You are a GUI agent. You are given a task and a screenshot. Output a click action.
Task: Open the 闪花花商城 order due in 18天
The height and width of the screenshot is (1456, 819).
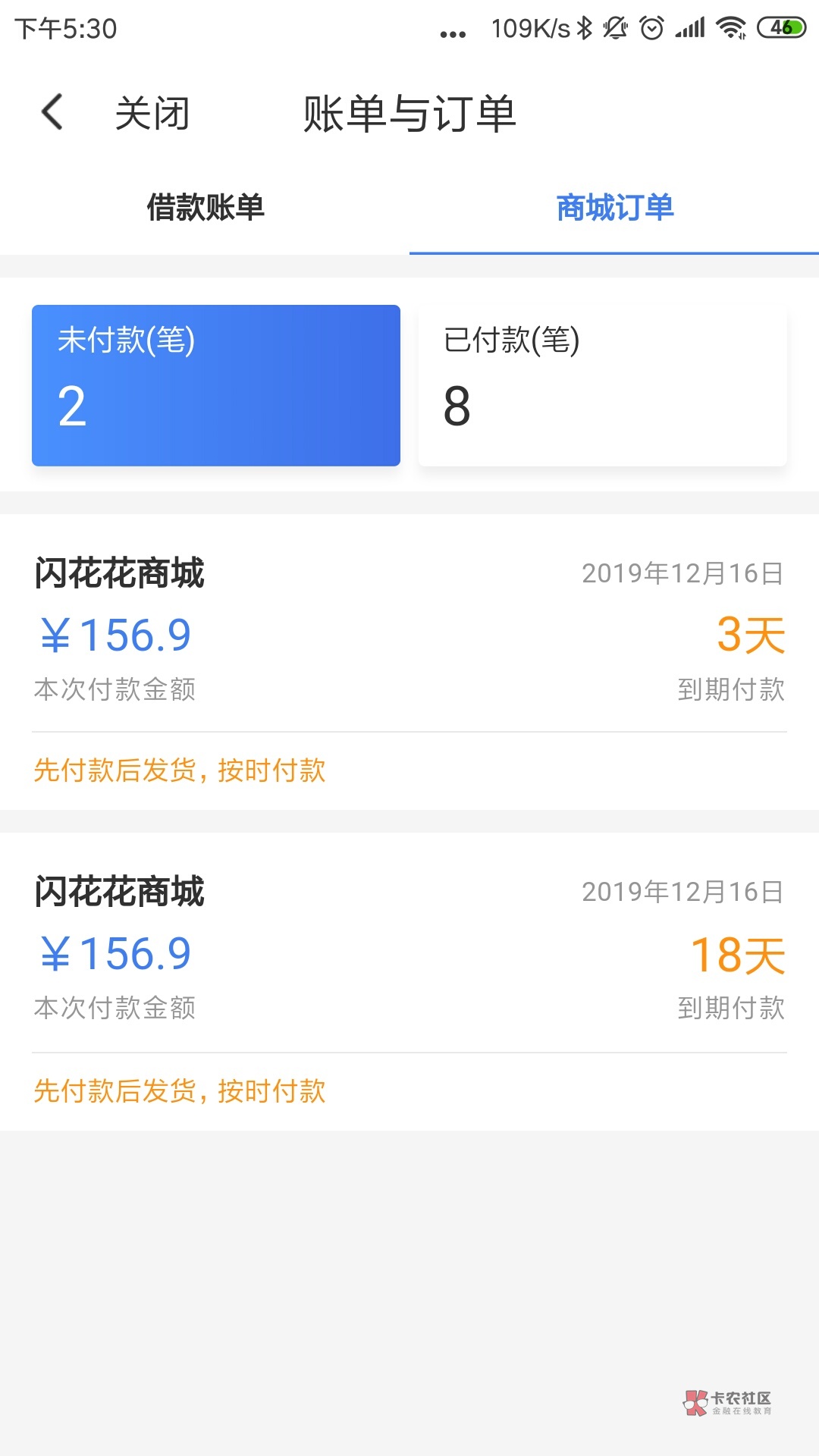[409, 981]
